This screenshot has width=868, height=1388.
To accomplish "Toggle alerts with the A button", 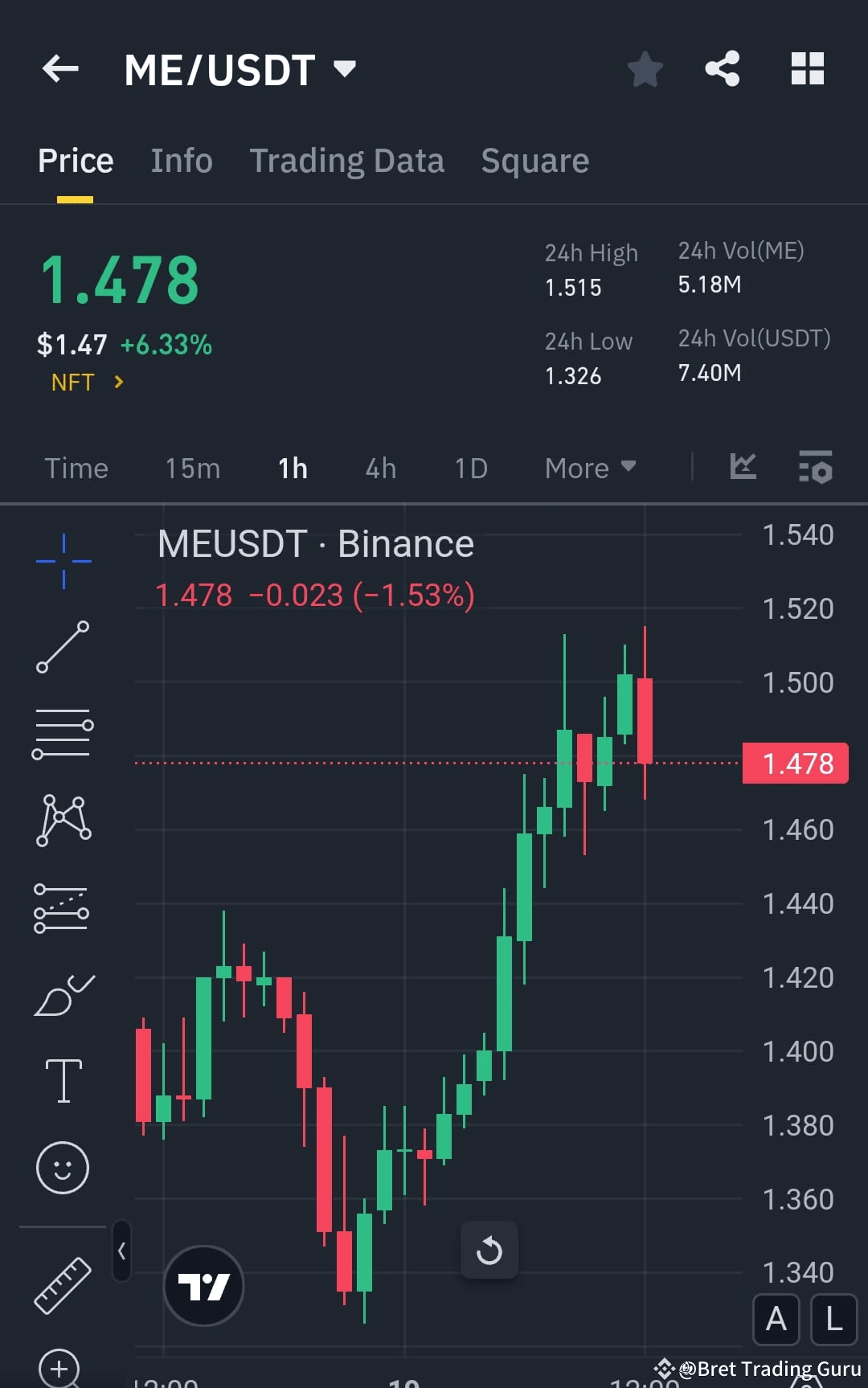I will [776, 1320].
